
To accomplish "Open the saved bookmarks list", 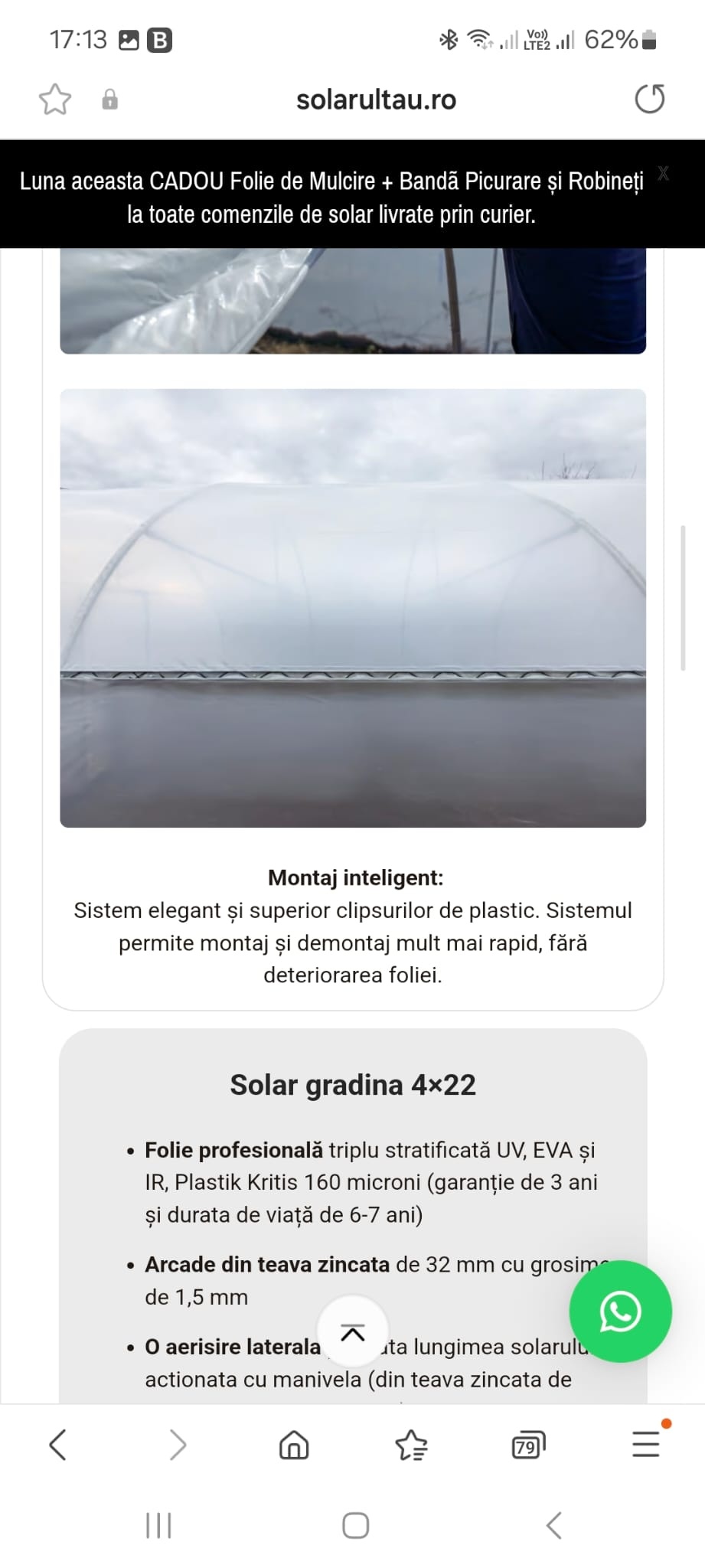I will point(411,1445).
